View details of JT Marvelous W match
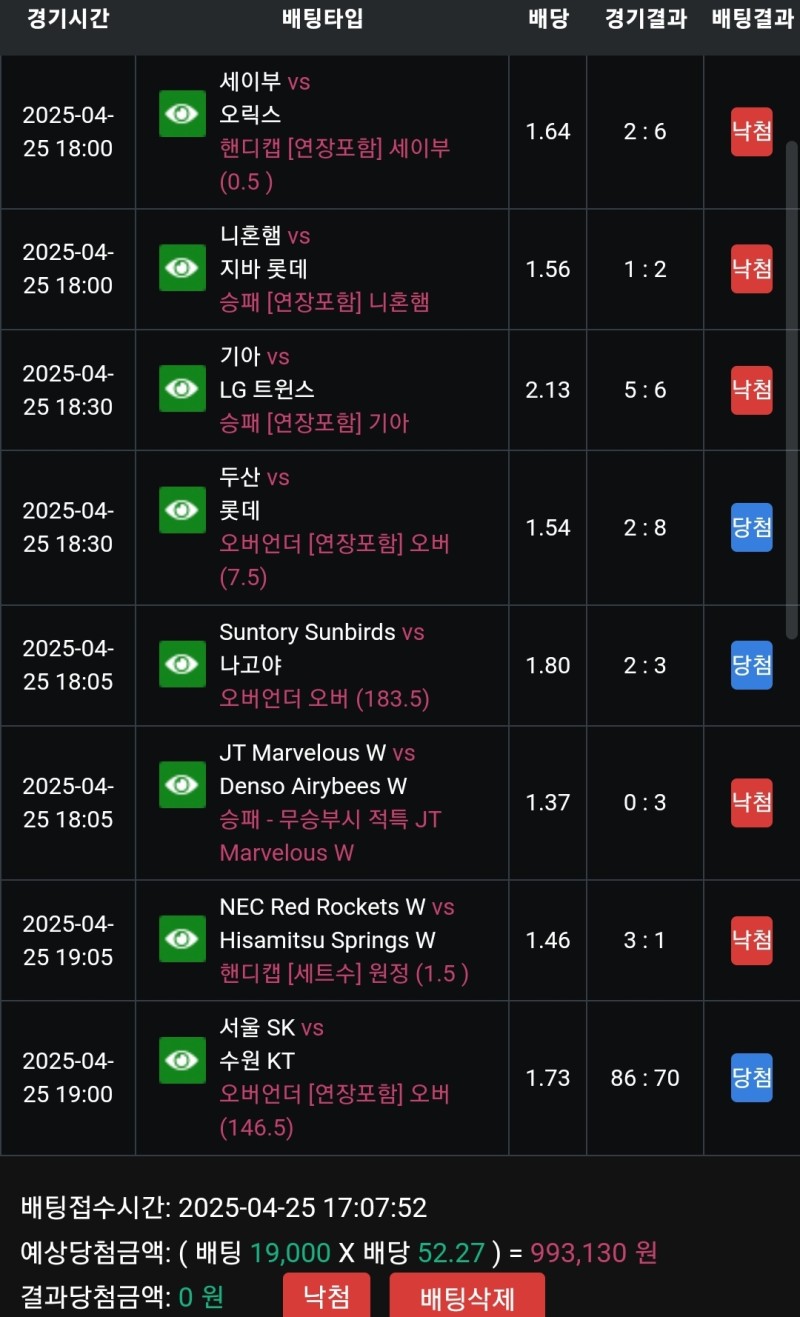 point(182,785)
